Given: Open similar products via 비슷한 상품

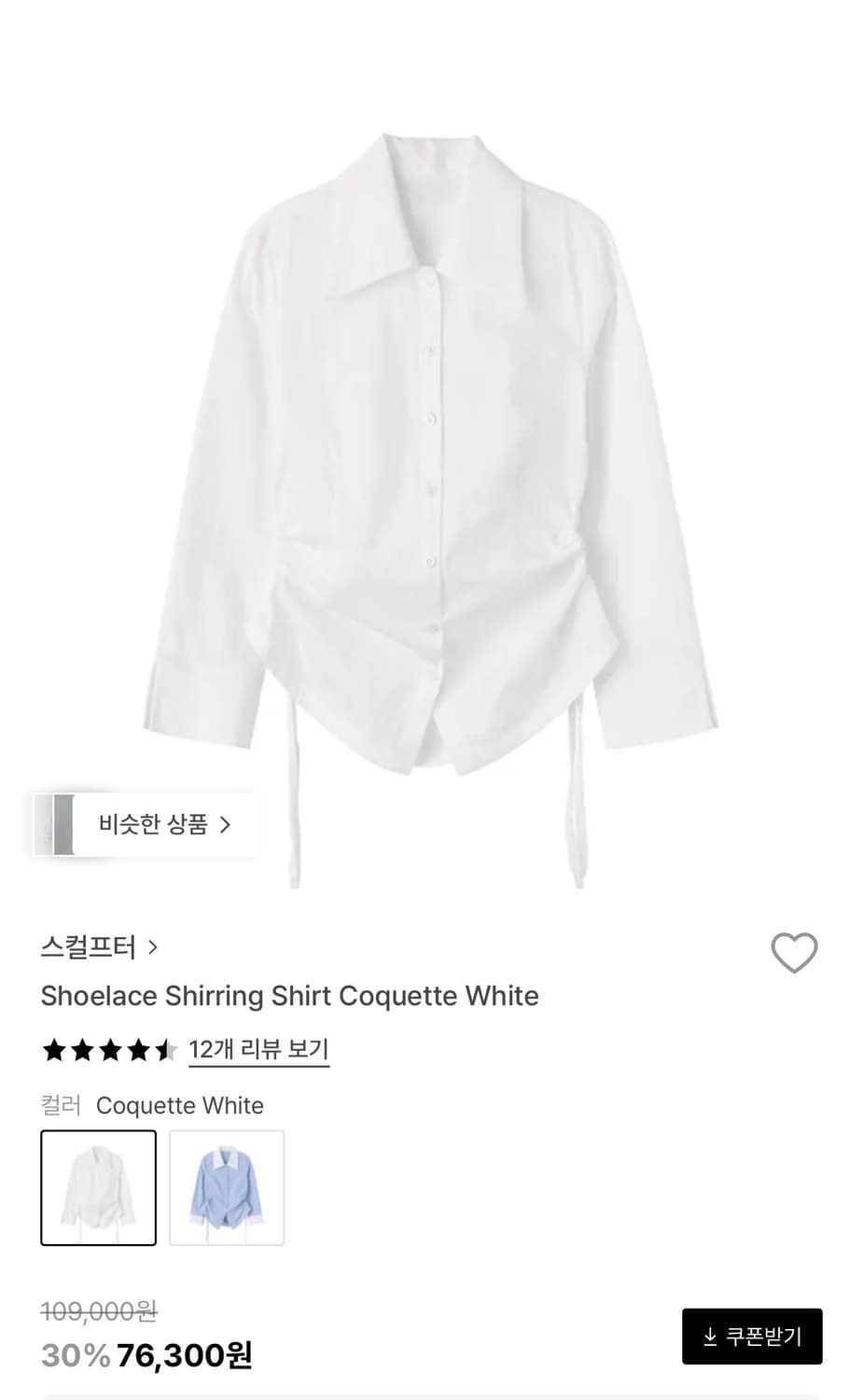Looking at the screenshot, I should pyautogui.click(x=147, y=824).
